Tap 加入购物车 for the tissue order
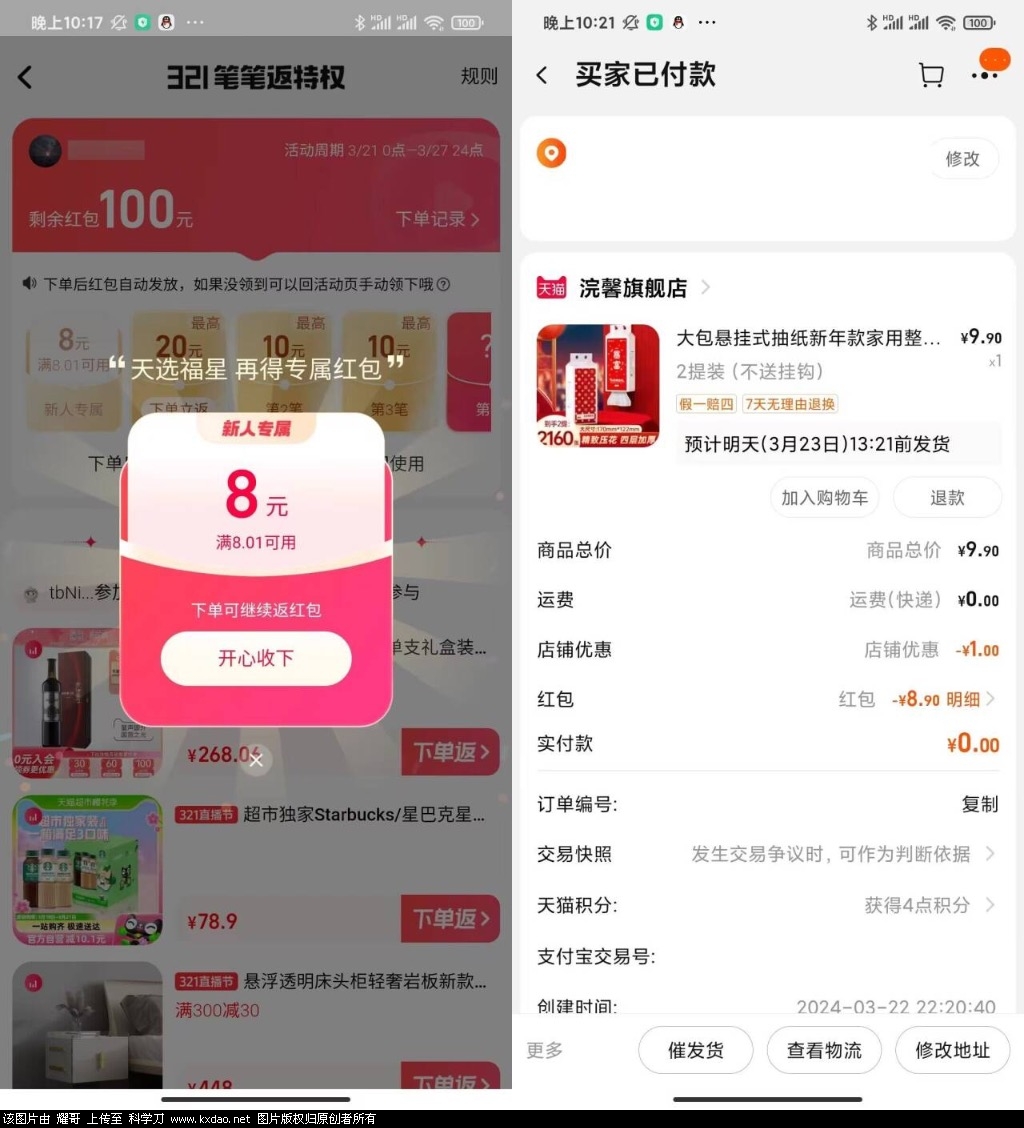This screenshot has width=1024, height=1128. point(824,497)
